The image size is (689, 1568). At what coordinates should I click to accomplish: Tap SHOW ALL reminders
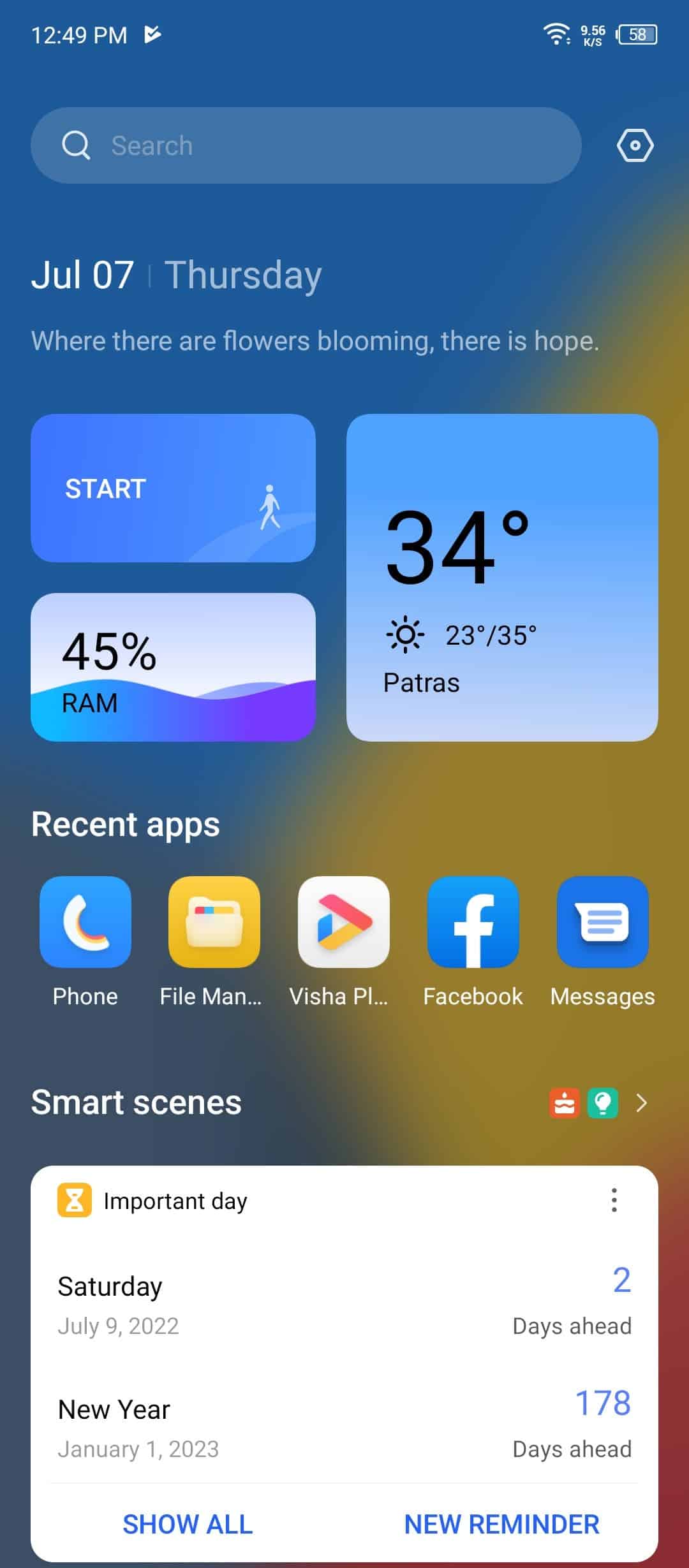188,1524
